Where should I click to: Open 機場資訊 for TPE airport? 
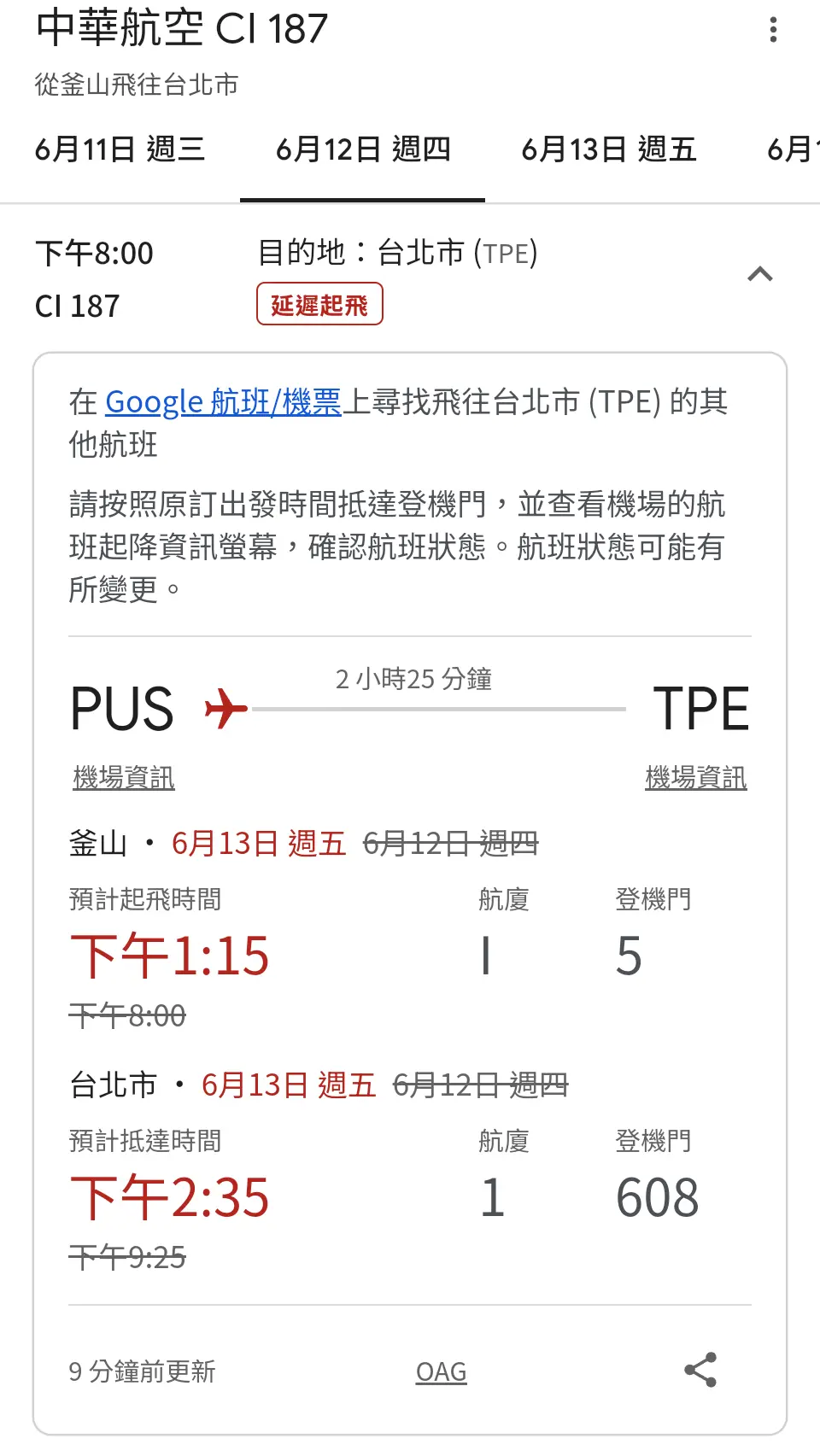click(x=696, y=777)
